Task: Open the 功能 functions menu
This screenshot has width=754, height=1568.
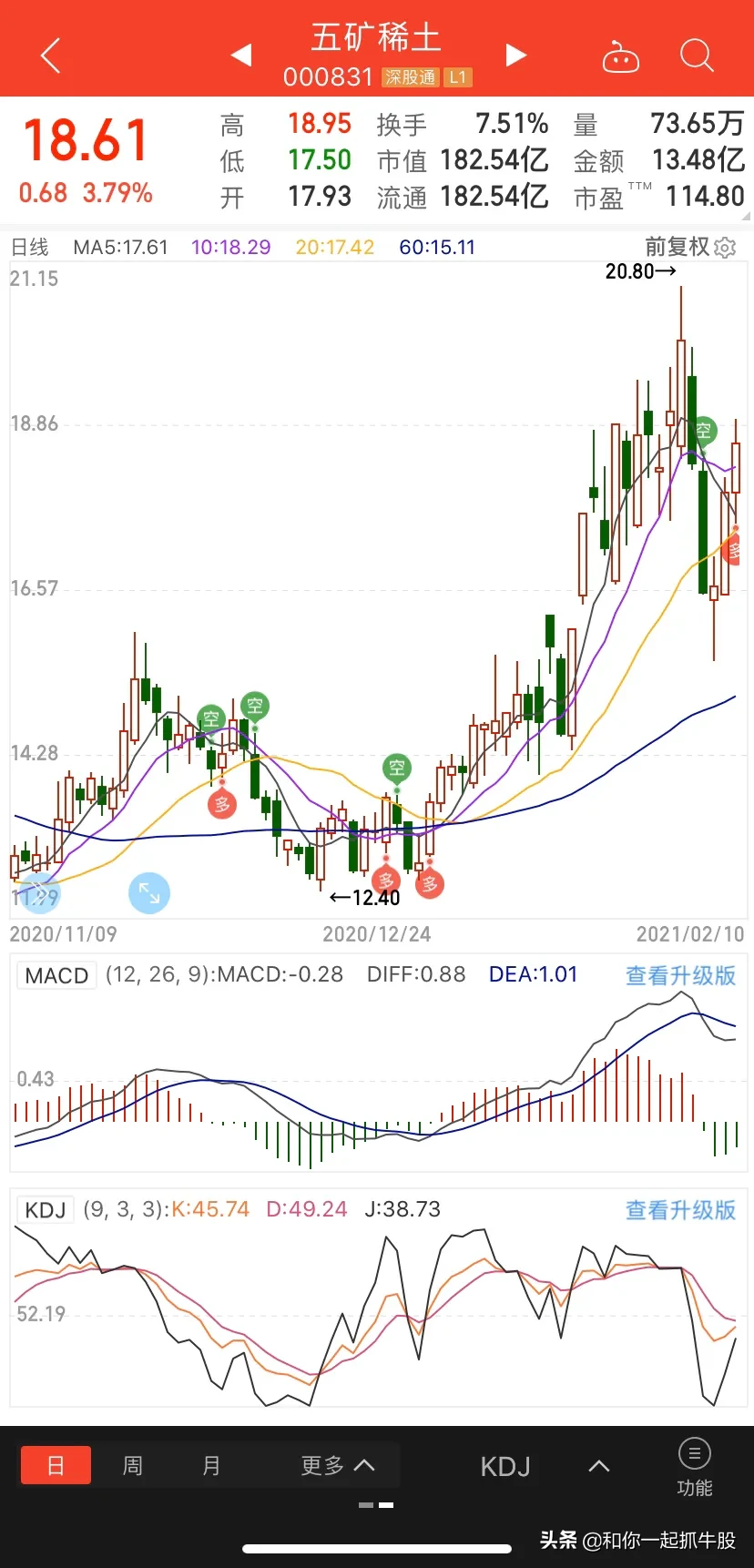Action: [x=695, y=1468]
